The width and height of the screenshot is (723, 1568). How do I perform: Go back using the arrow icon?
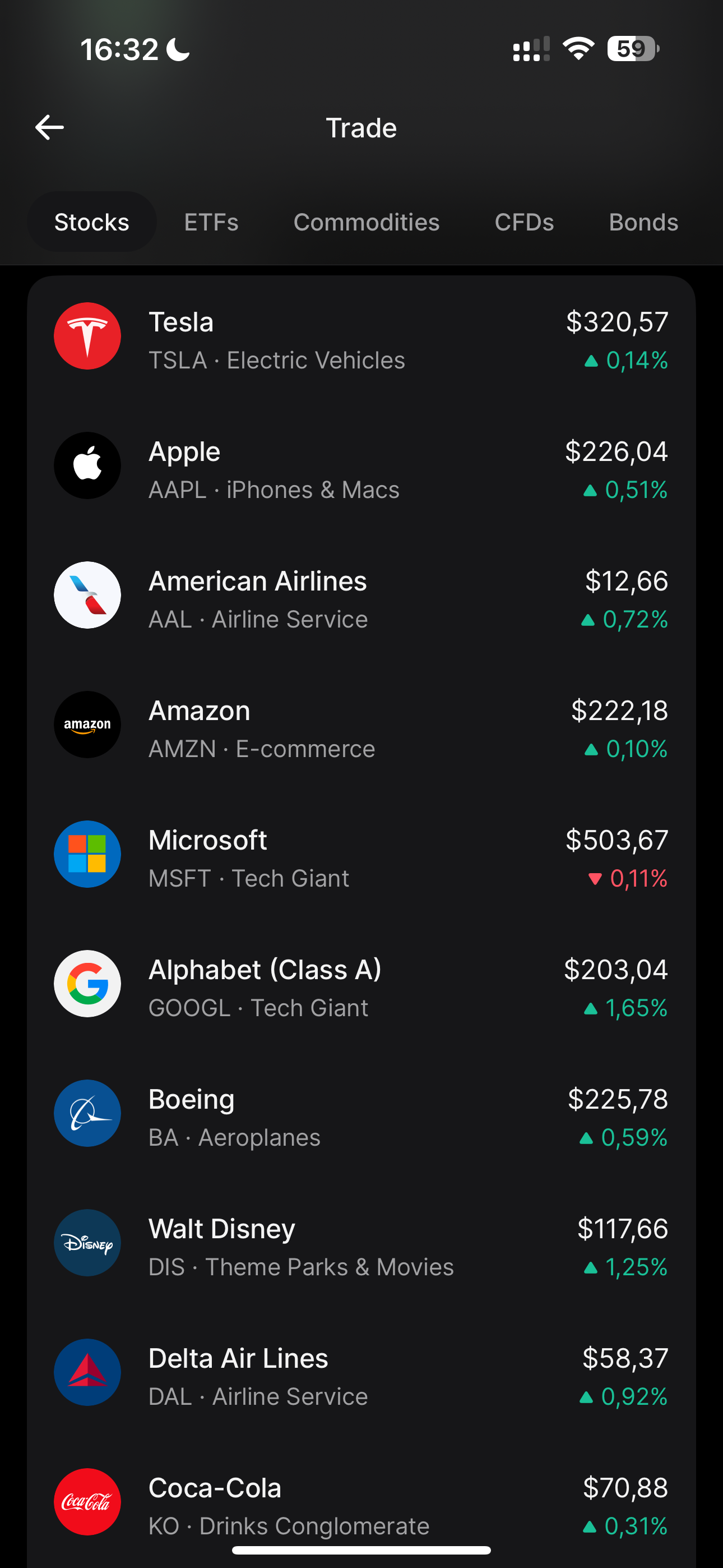pos(49,127)
